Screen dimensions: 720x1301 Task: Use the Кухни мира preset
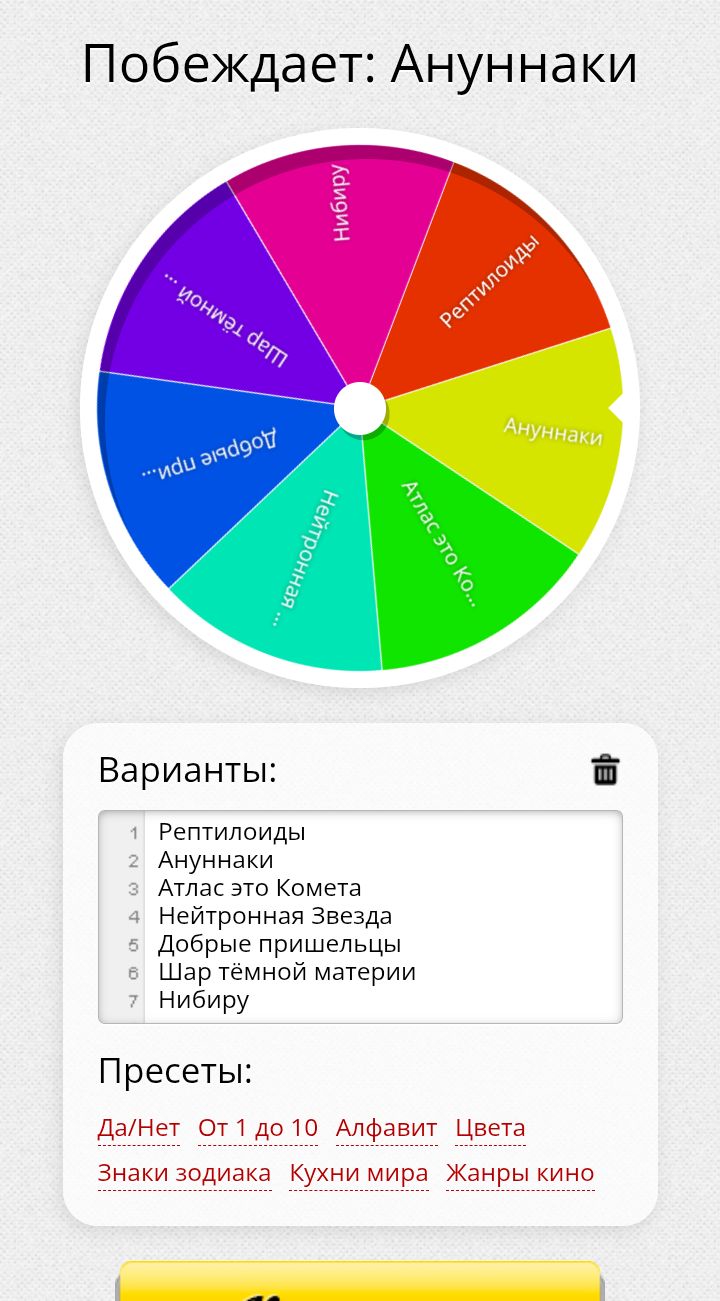[x=358, y=1173]
